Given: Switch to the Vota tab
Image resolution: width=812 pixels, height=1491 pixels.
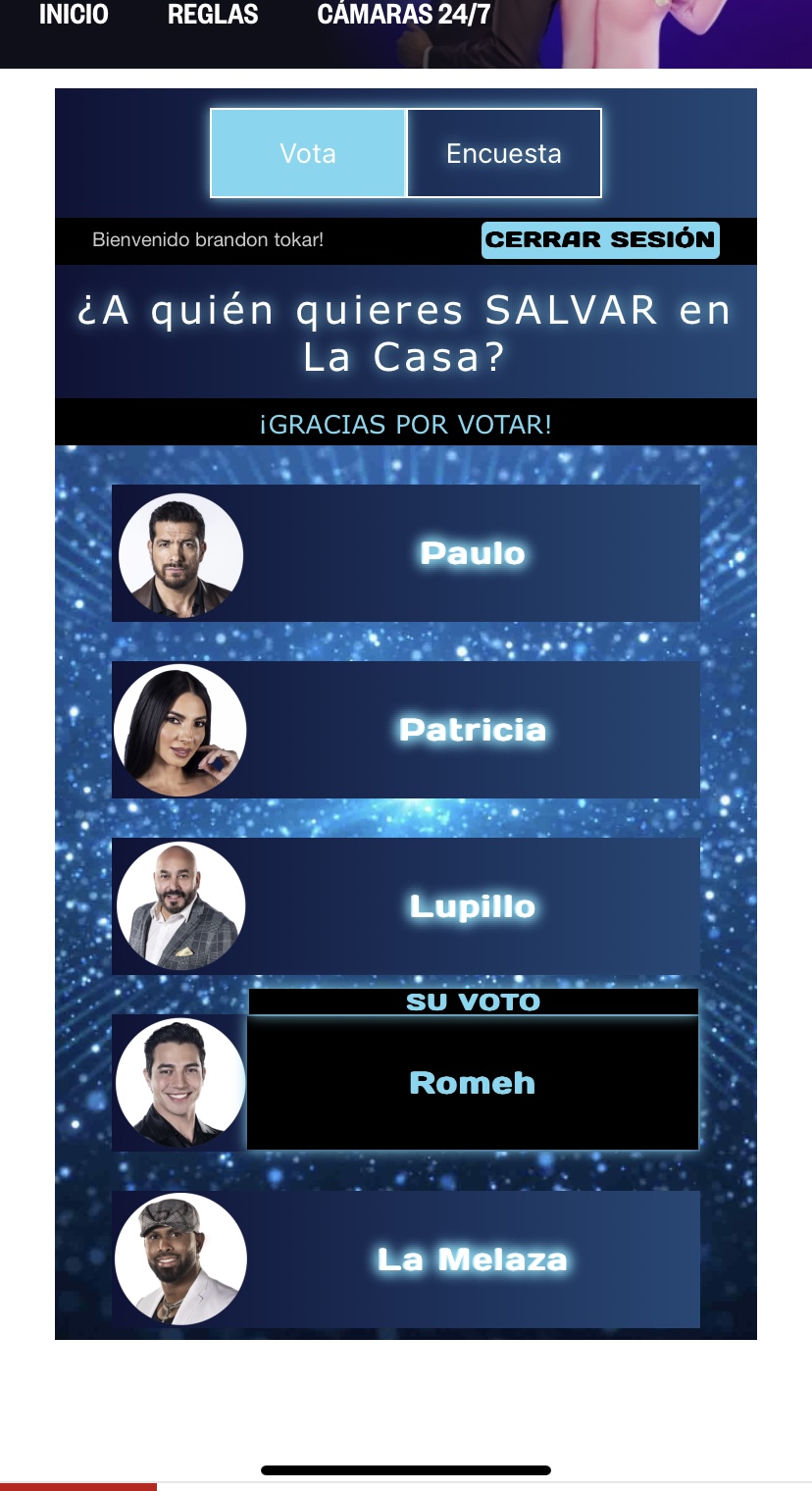Looking at the screenshot, I should (x=308, y=153).
